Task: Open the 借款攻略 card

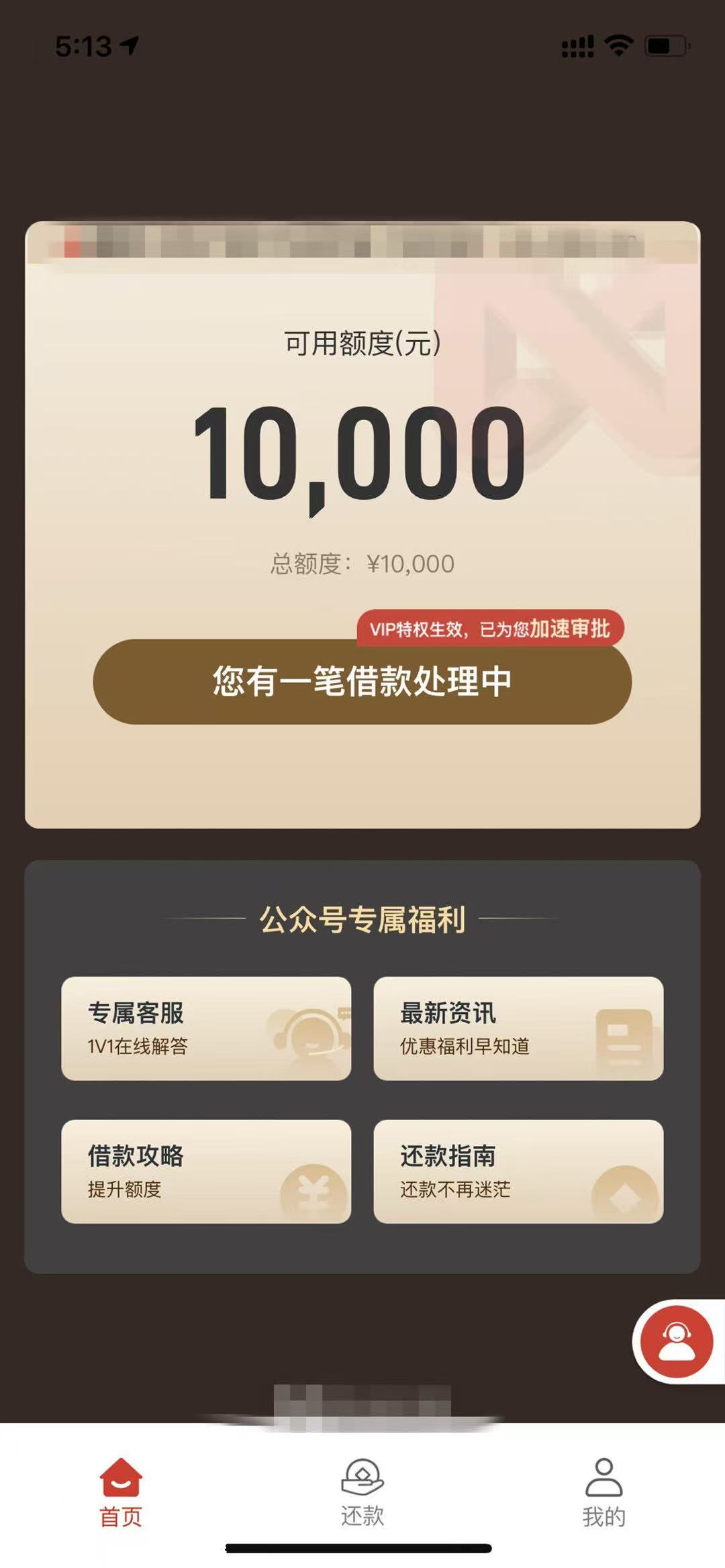Action: point(206,1171)
